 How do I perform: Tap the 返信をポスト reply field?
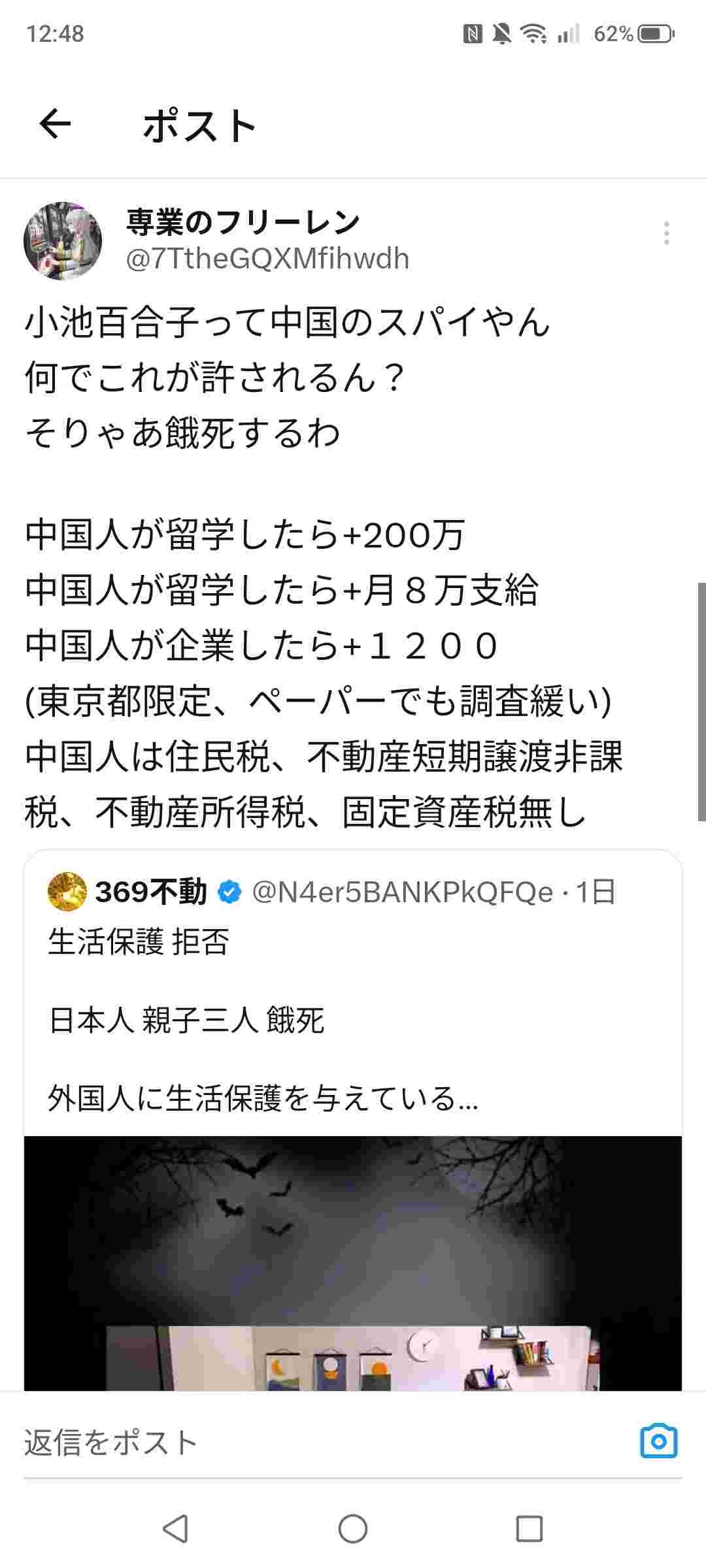pyautogui.click(x=314, y=1442)
